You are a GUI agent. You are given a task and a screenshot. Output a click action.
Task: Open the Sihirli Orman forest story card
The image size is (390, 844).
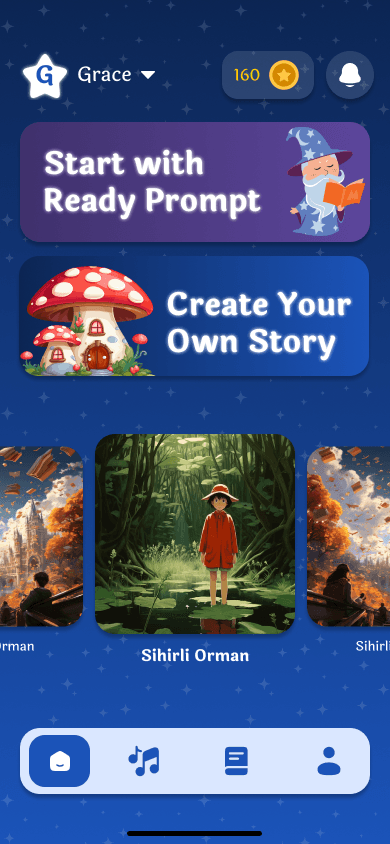coord(195,533)
